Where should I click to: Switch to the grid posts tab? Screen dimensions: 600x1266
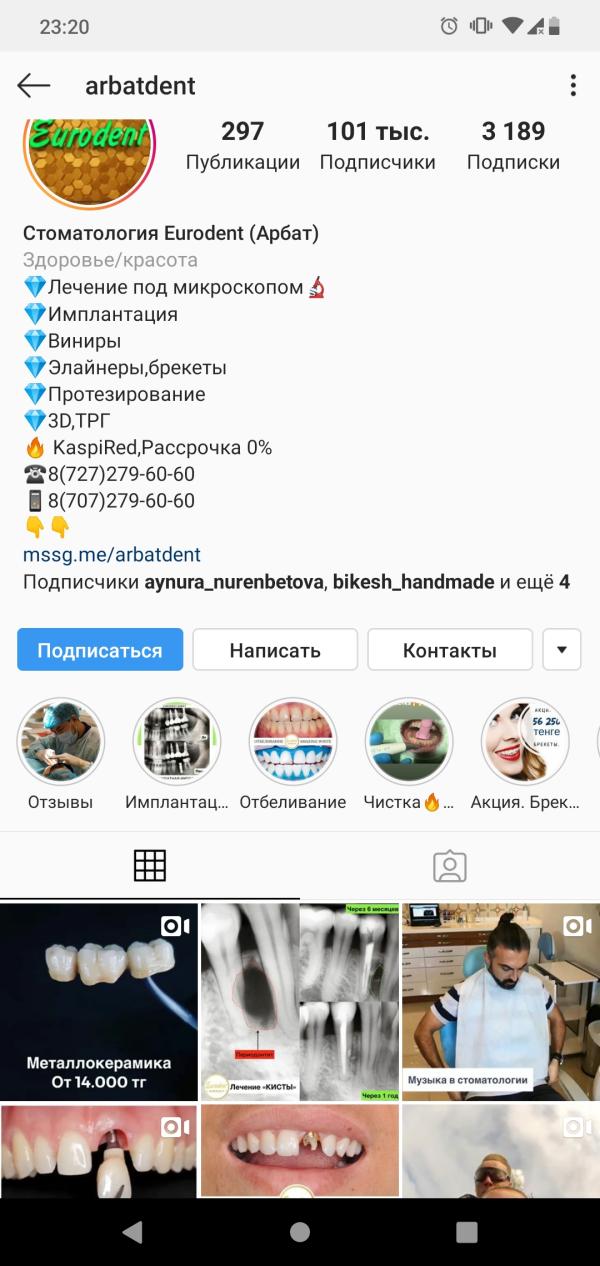[x=150, y=866]
